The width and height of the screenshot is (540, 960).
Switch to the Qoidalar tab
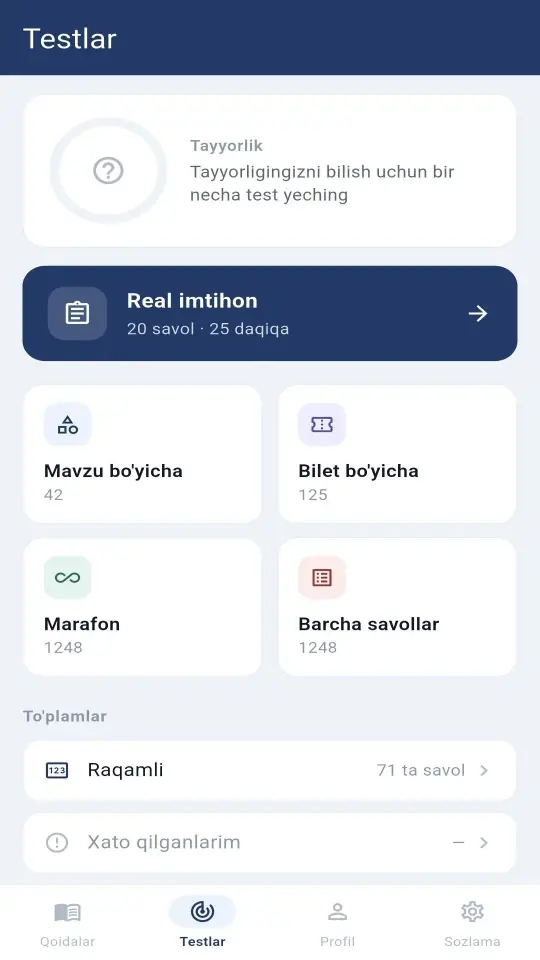tap(67, 923)
